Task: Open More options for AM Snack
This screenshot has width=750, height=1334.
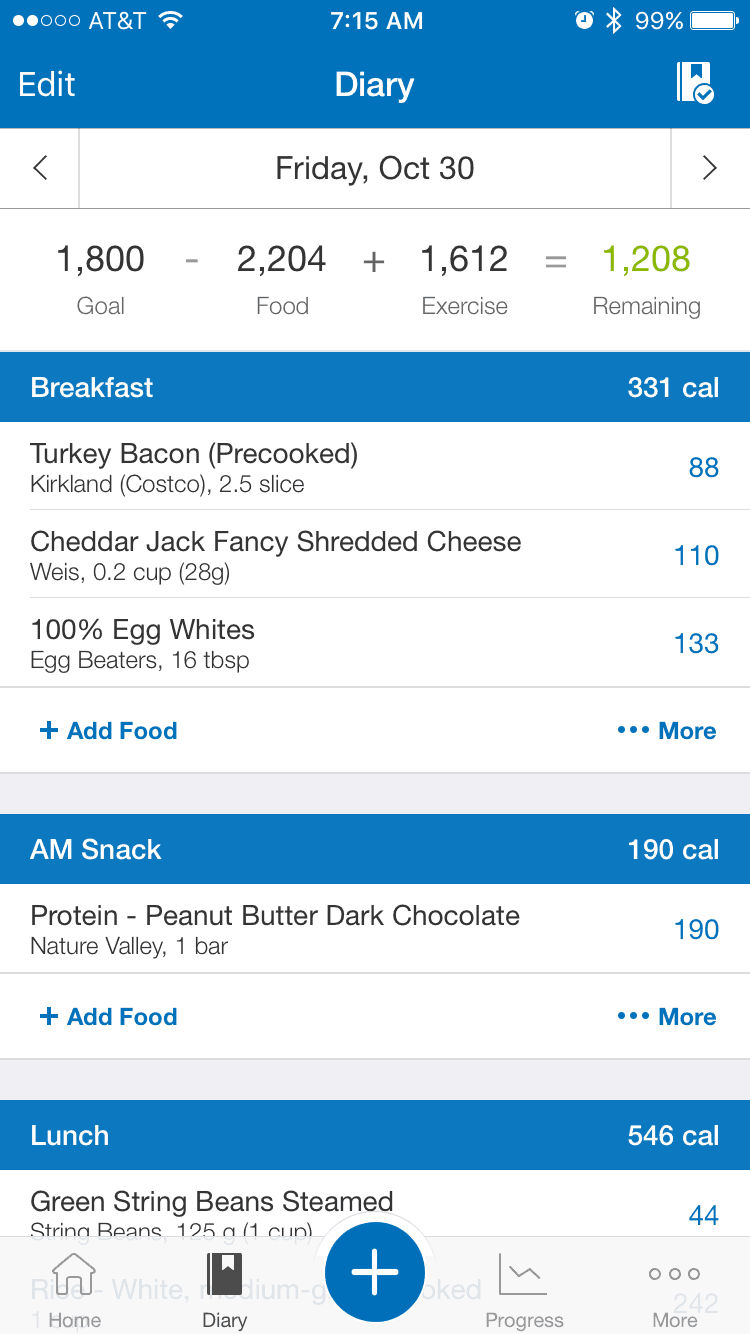Action: pyautogui.click(x=667, y=1017)
